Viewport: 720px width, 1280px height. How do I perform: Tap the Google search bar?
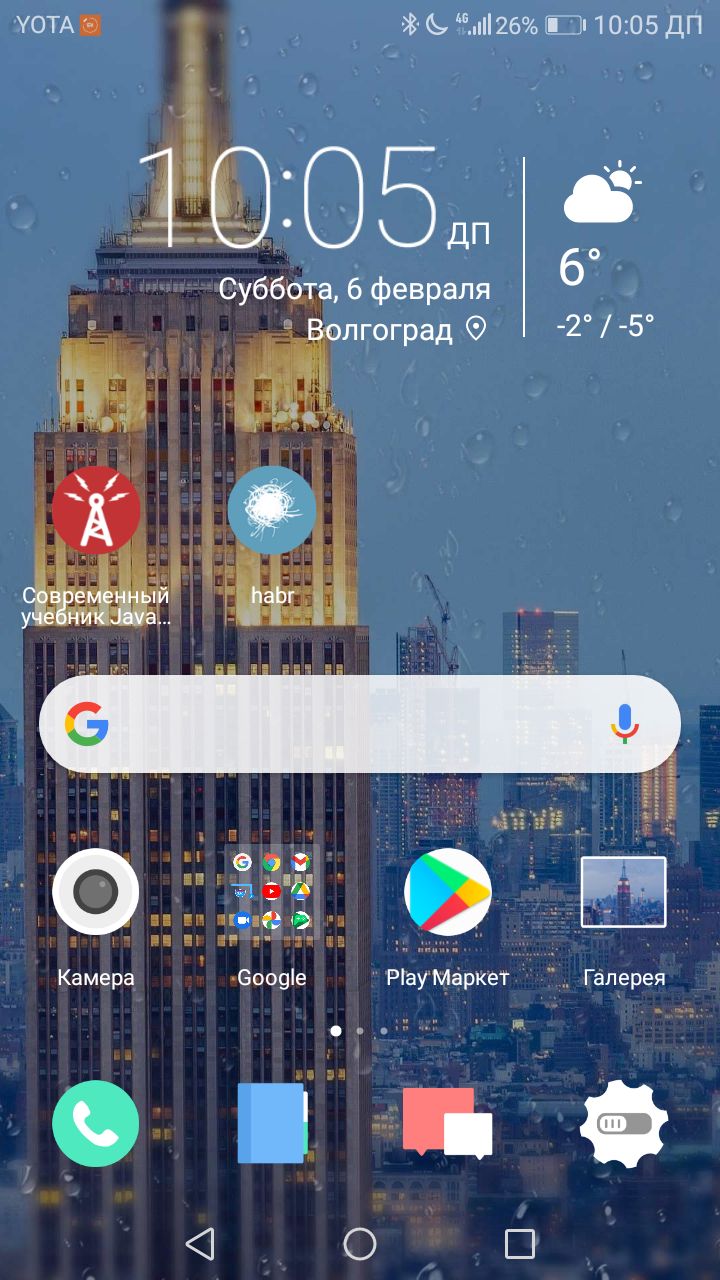click(340, 723)
